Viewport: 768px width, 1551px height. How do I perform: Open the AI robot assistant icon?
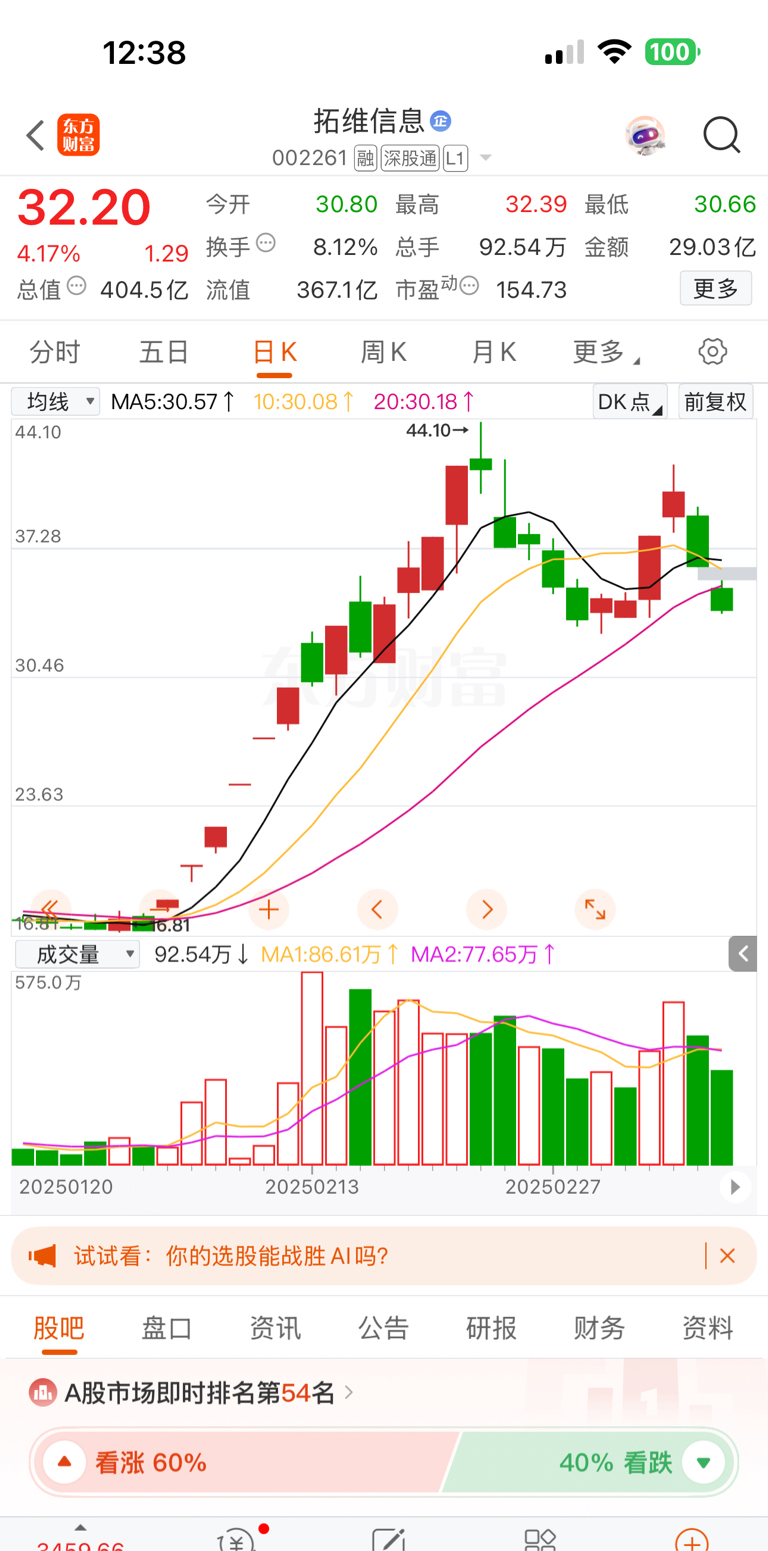click(x=646, y=135)
